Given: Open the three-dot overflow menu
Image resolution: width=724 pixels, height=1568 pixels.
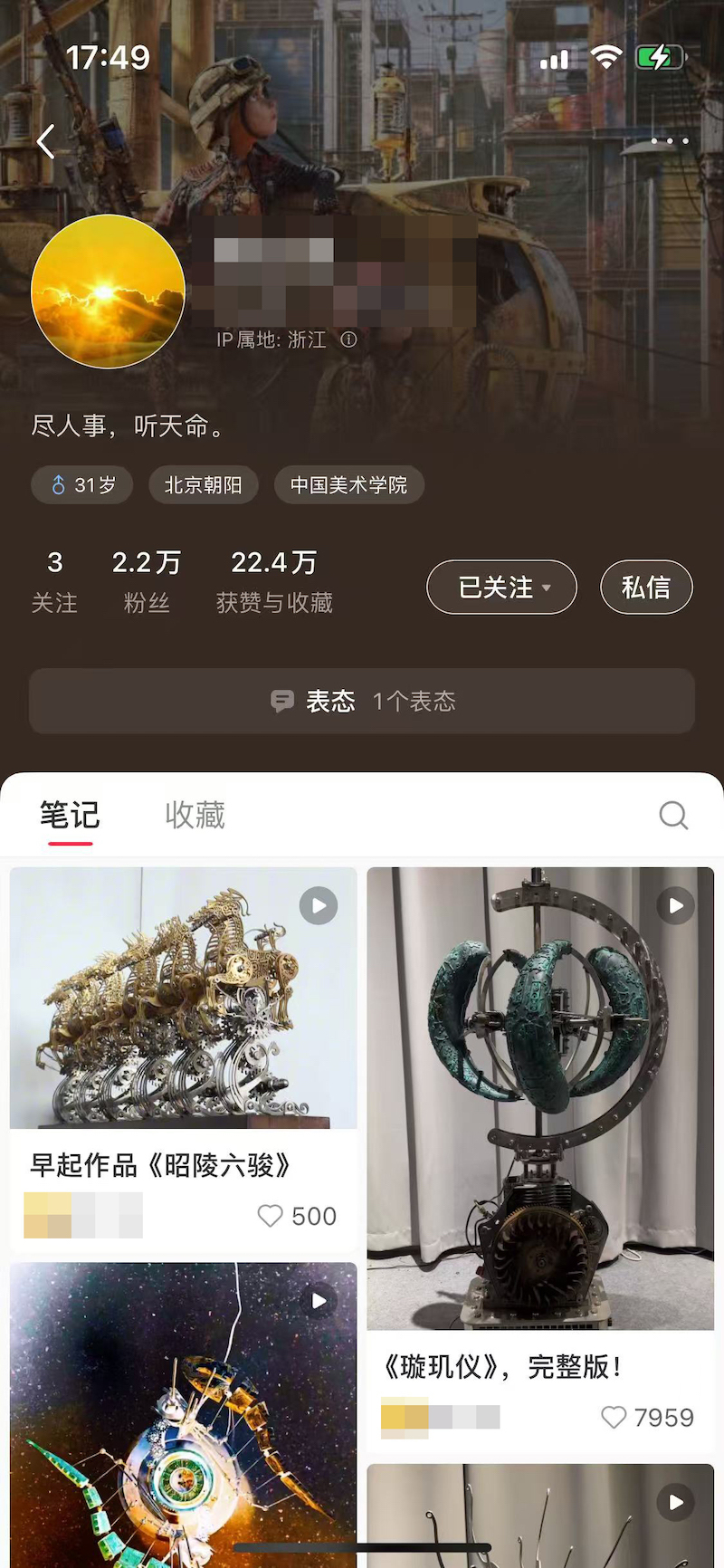Looking at the screenshot, I should pyautogui.click(x=670, y=141).
